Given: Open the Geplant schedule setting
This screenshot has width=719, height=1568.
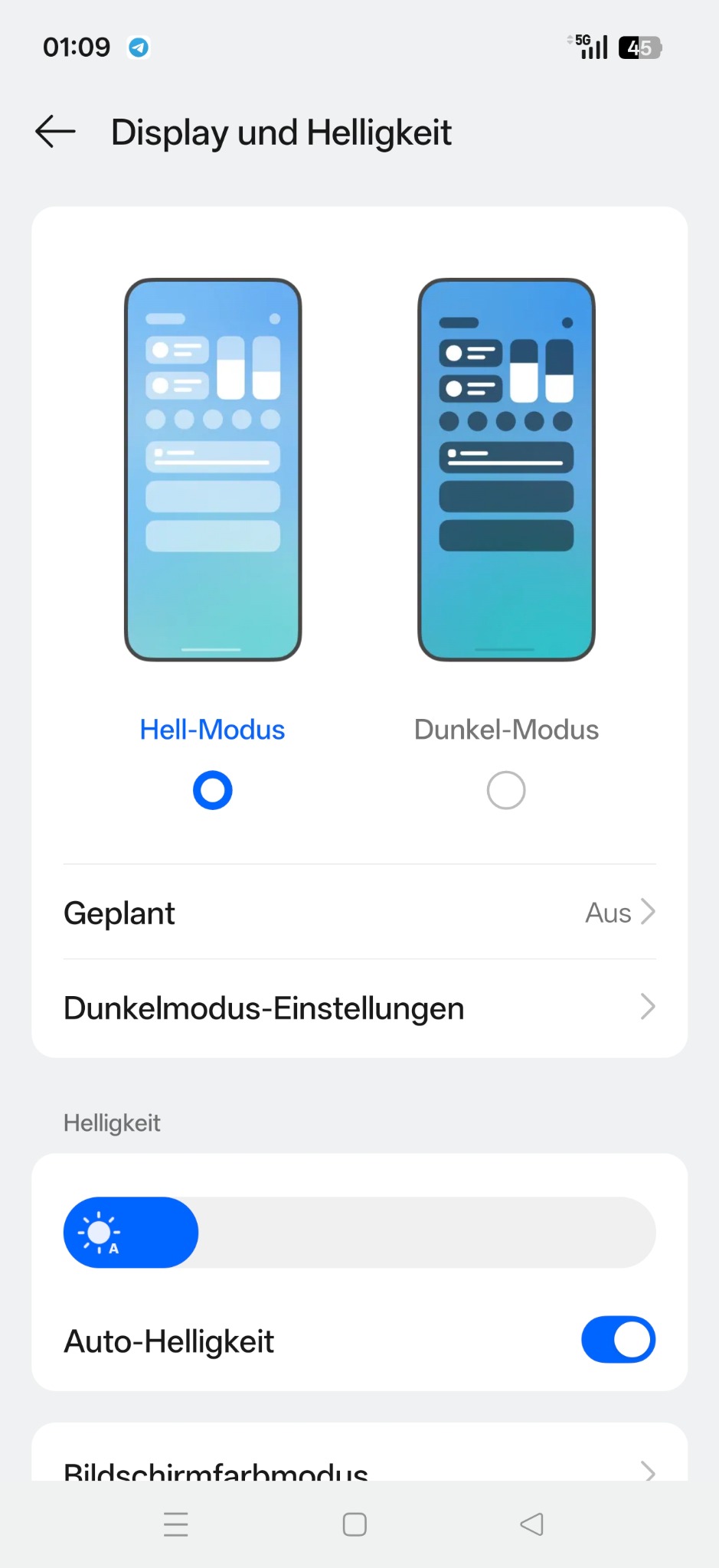Looking at the screenshot, I should click(359, 913).
